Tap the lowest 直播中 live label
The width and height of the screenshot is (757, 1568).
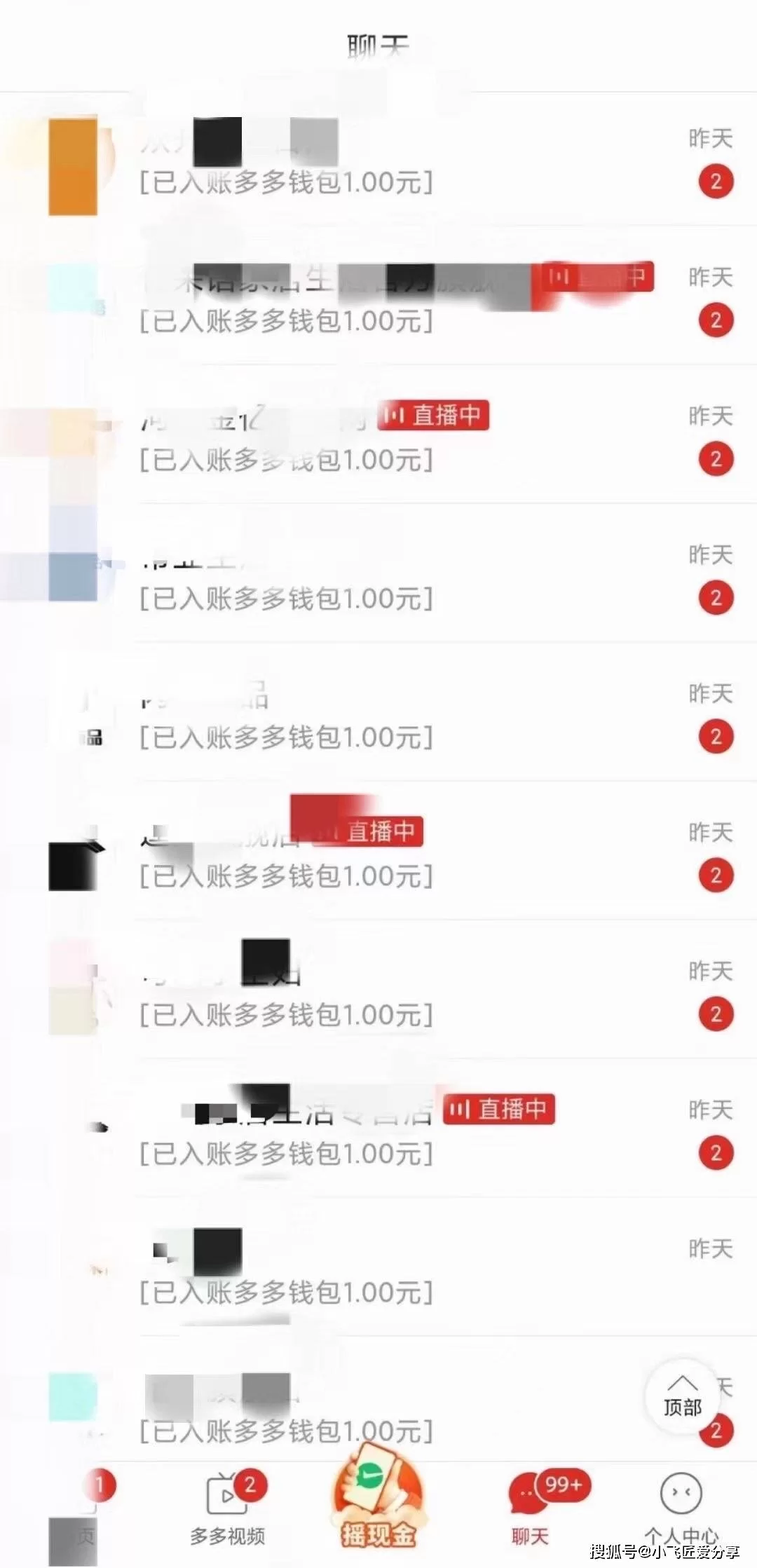tap(500, 1108)
